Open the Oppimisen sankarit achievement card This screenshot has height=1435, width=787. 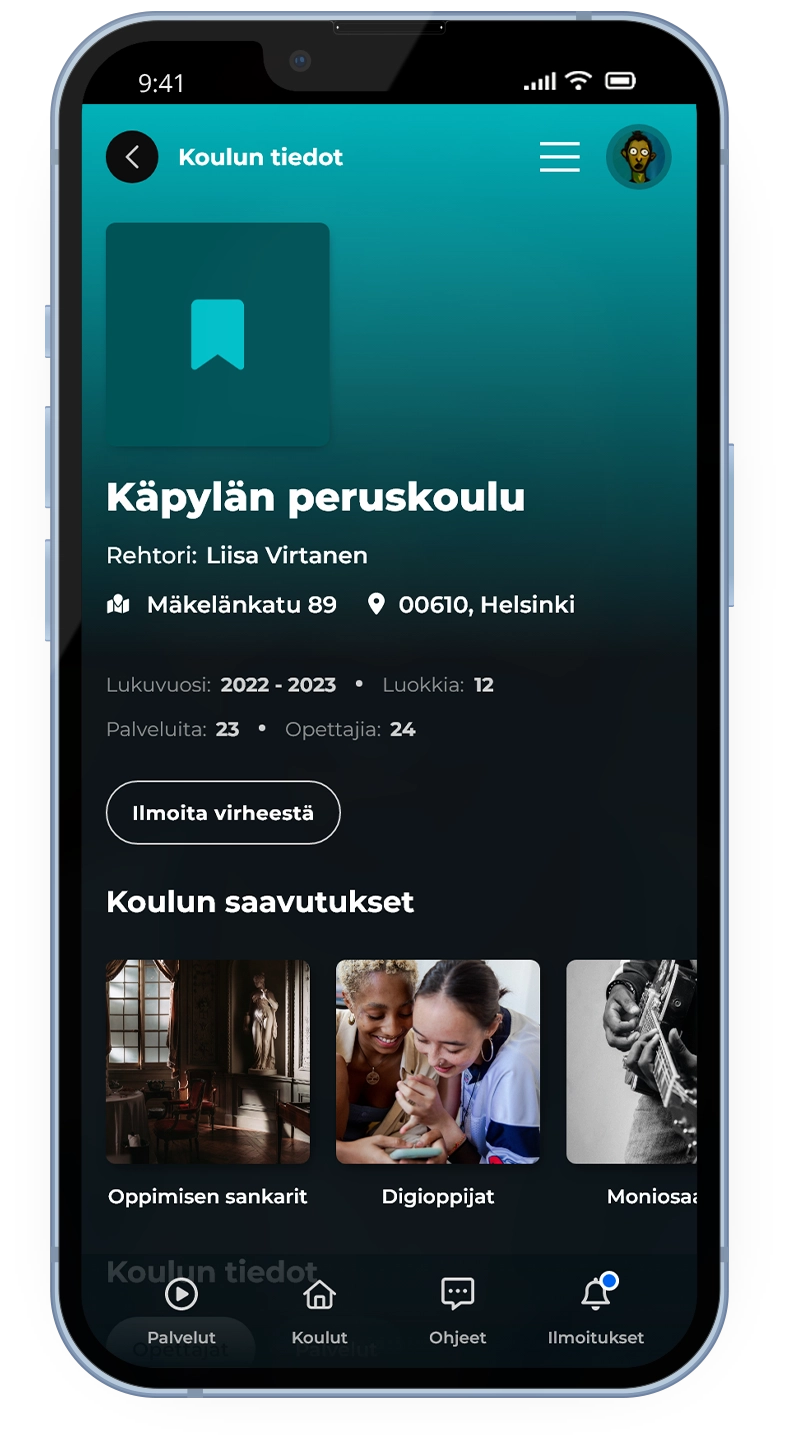[208, 1062]
